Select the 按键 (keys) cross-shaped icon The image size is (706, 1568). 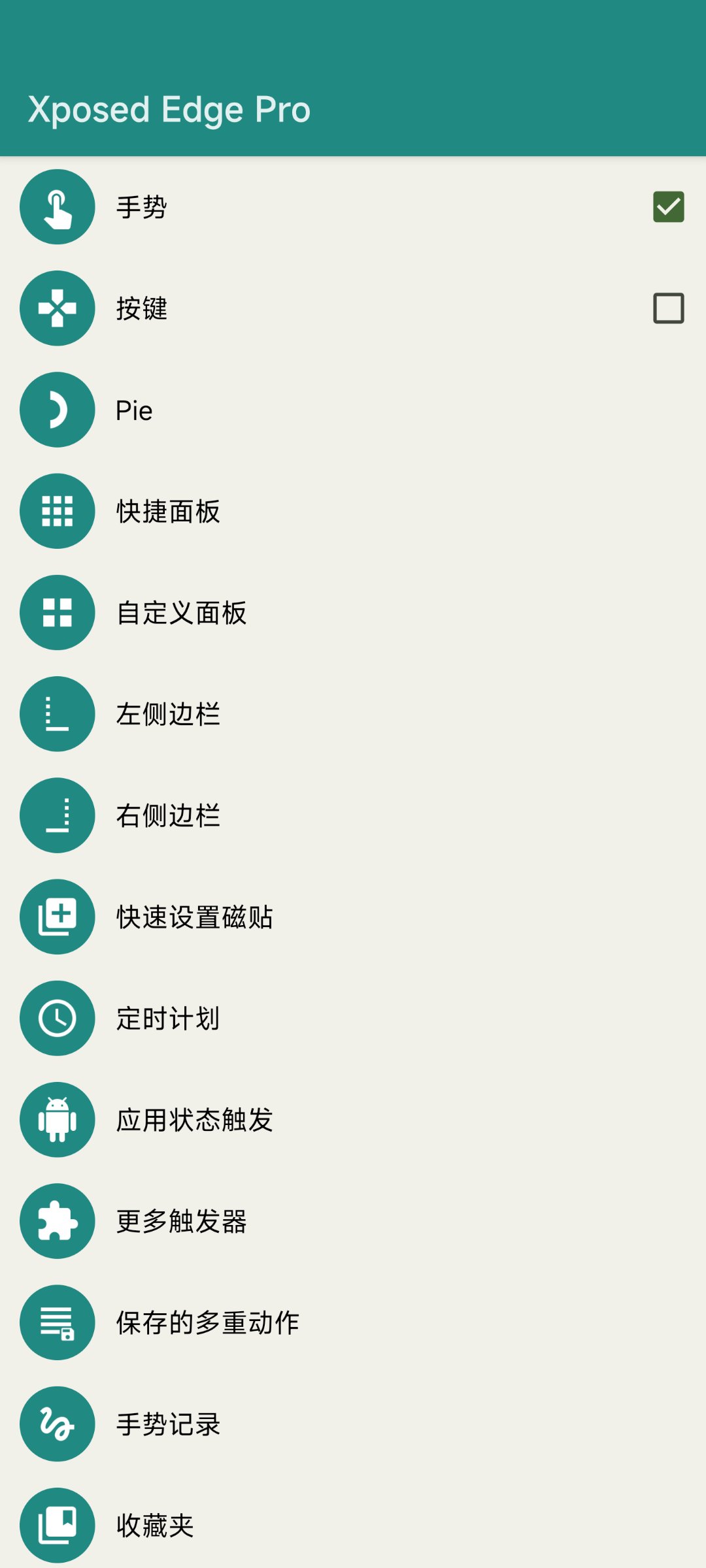click(58, 309)
